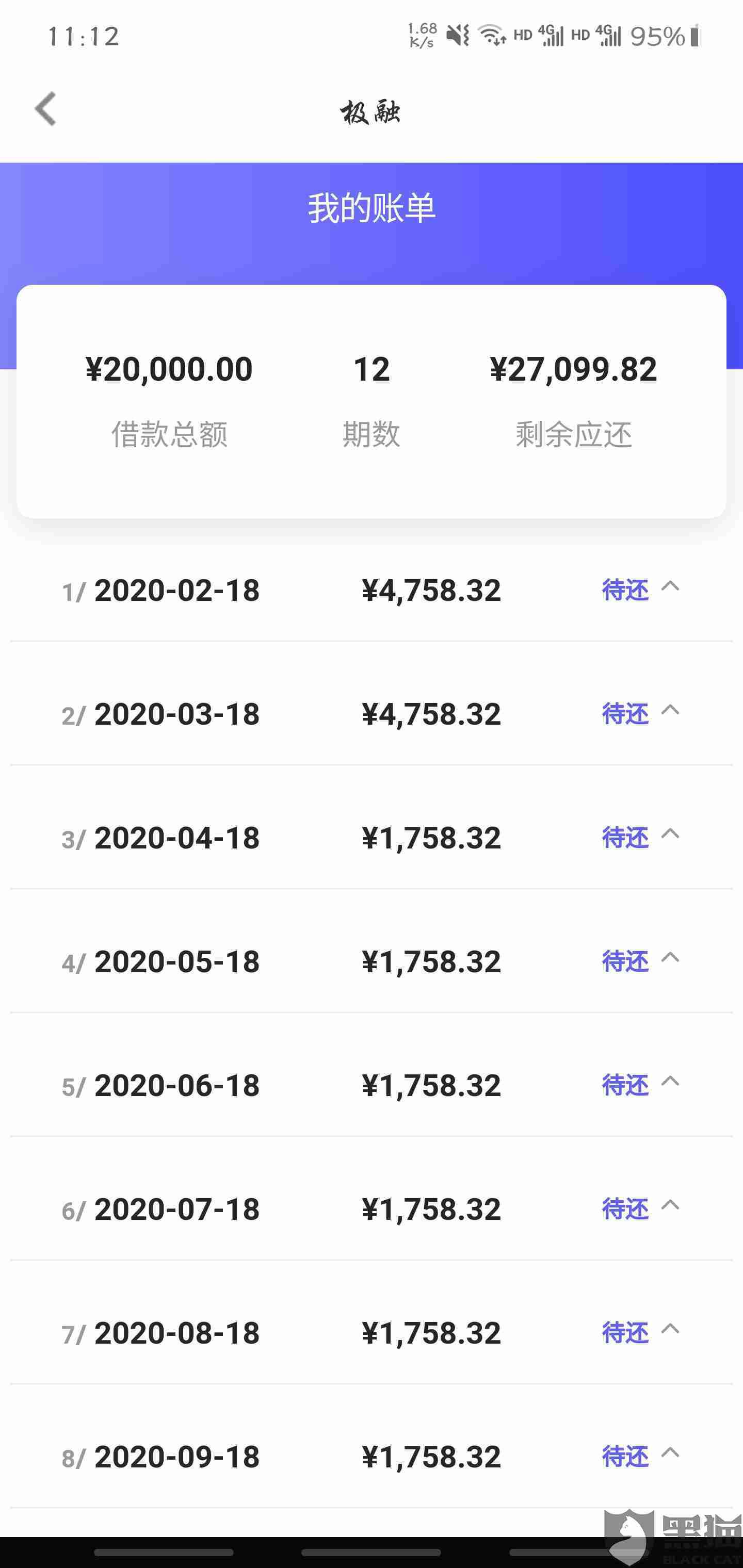This screenshot has height=1568, width=743.
Task: Expand installment 7 due 2020-08-18
Action: pyautogui.click(x=670, y=1330)
